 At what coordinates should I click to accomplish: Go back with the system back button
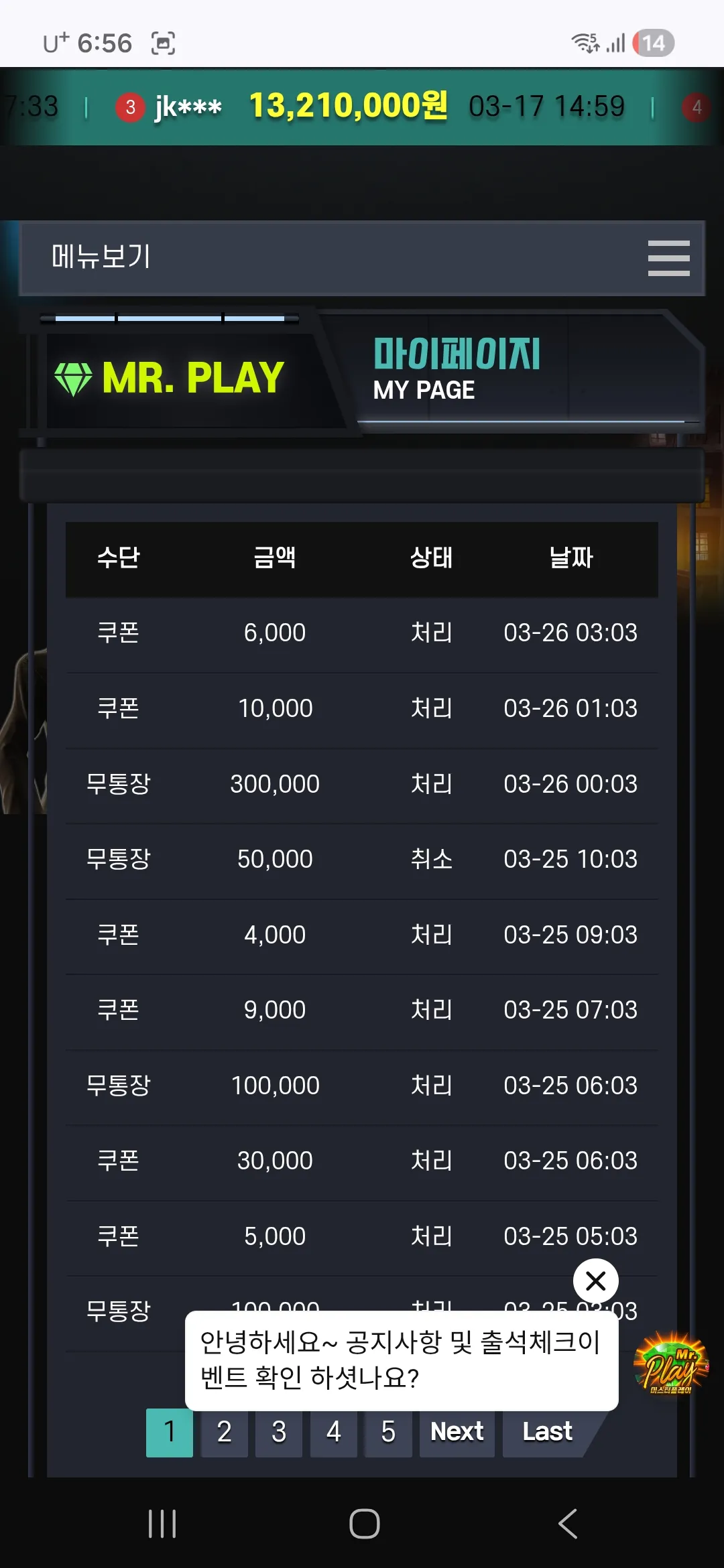pos(568,1524)
